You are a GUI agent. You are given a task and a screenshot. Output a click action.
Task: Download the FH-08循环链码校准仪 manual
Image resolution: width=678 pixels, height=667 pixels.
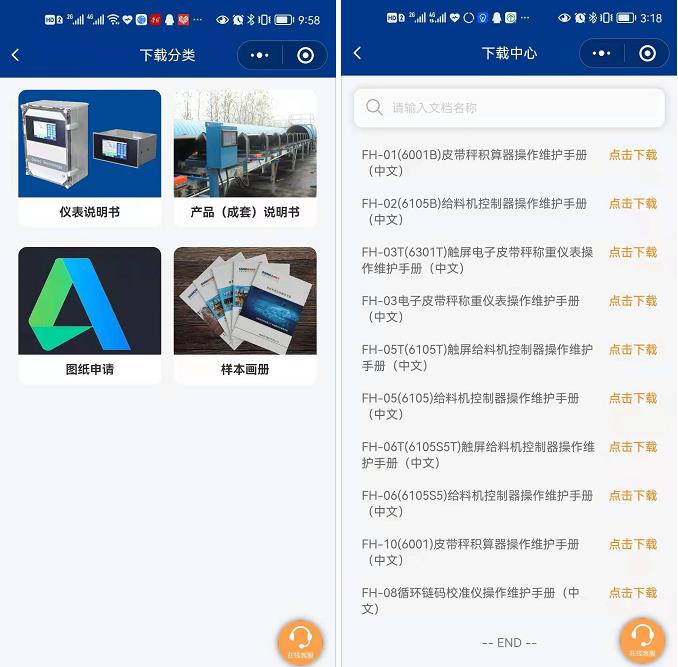[x=633, y=593]
